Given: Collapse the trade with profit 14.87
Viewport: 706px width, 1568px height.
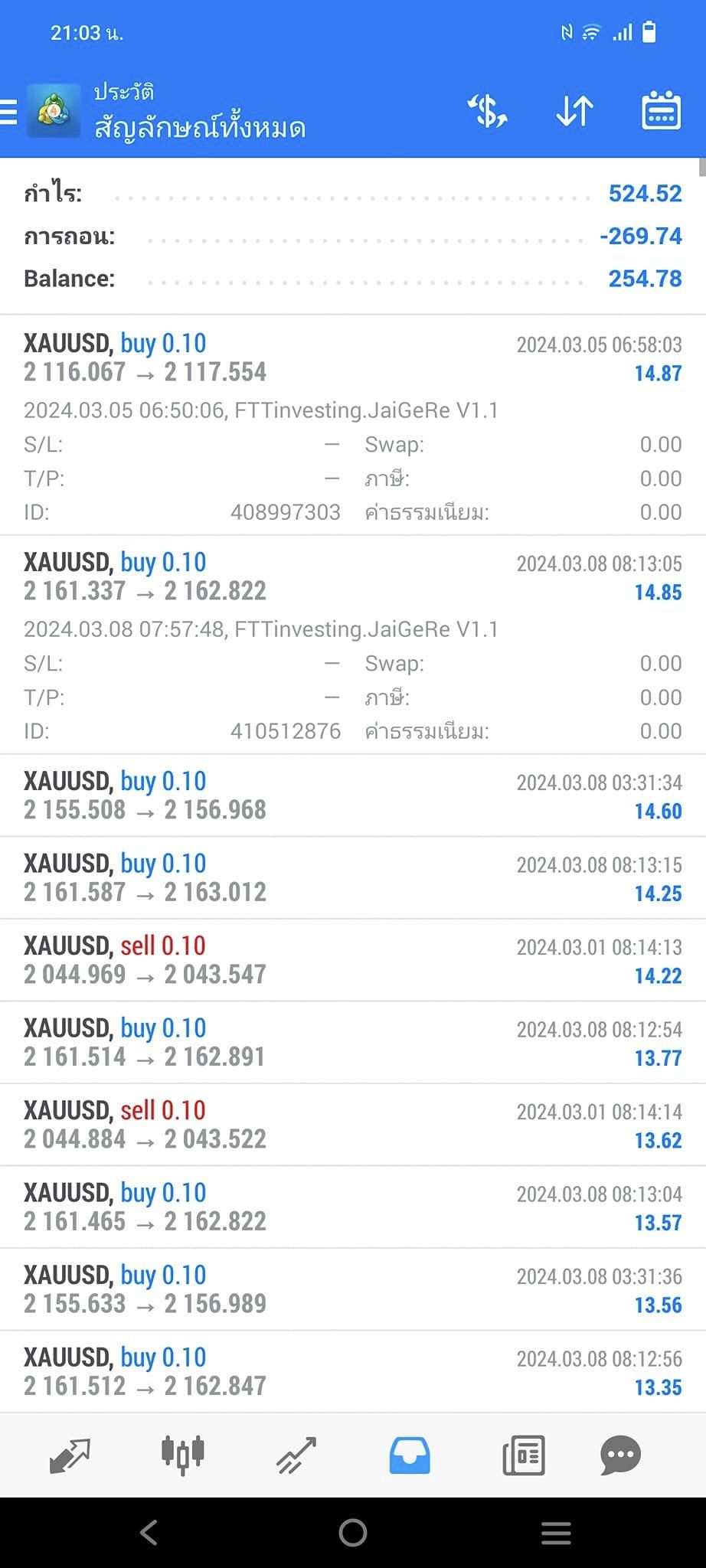Looking at the screenshot, I should [353, 425].
